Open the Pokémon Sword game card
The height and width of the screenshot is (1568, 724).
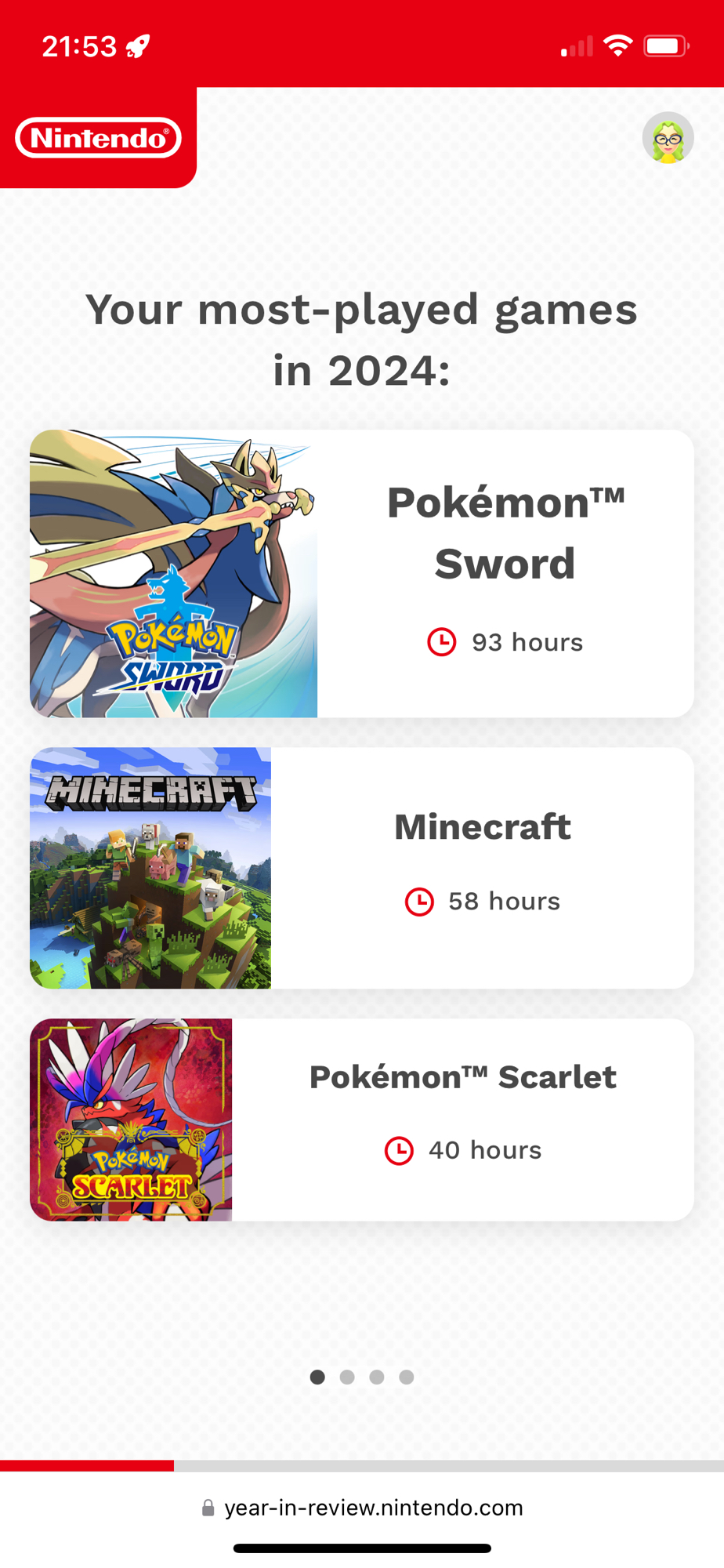(x=362, y=573)
